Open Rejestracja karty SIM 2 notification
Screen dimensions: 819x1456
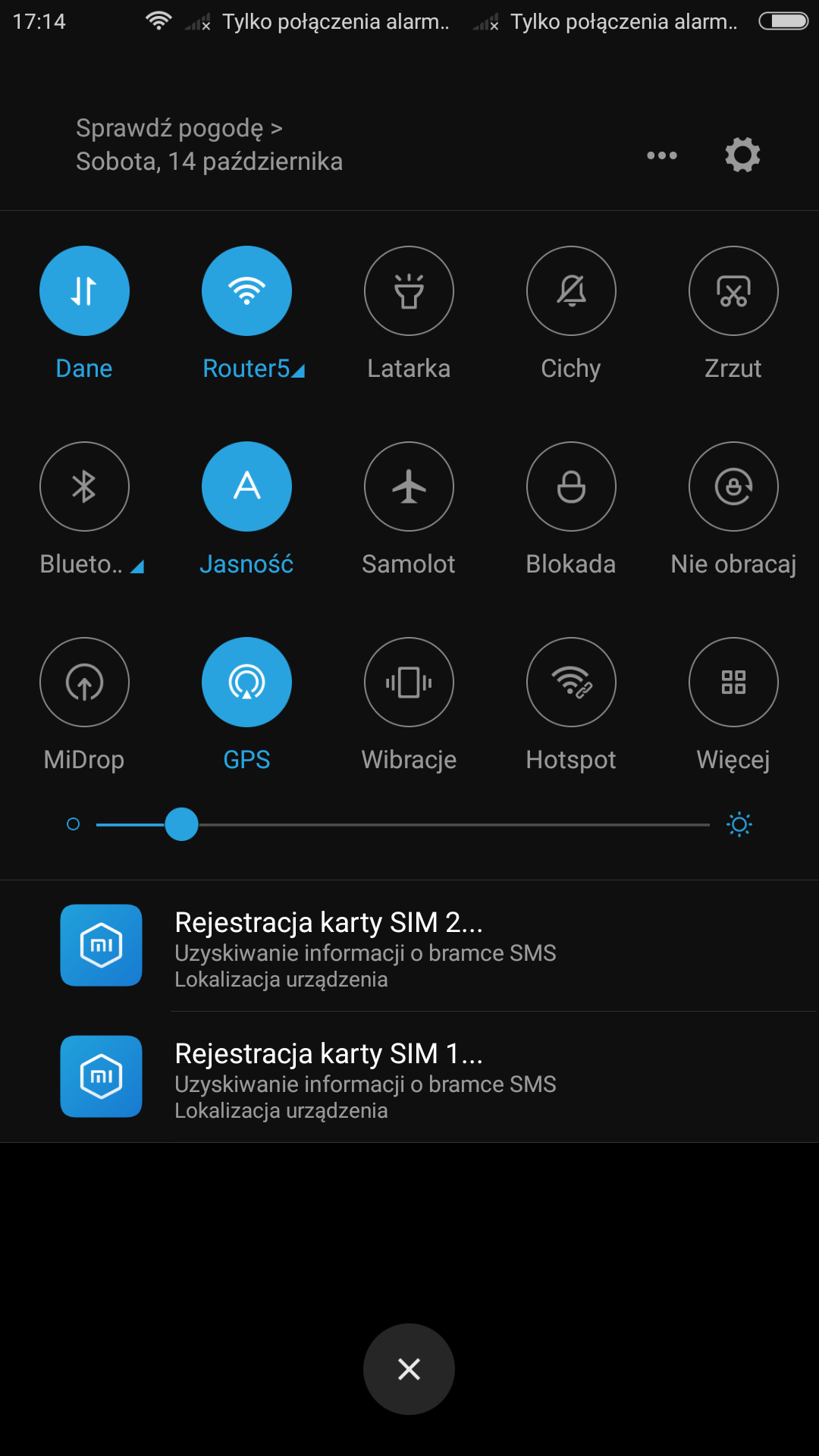(409, 946)
